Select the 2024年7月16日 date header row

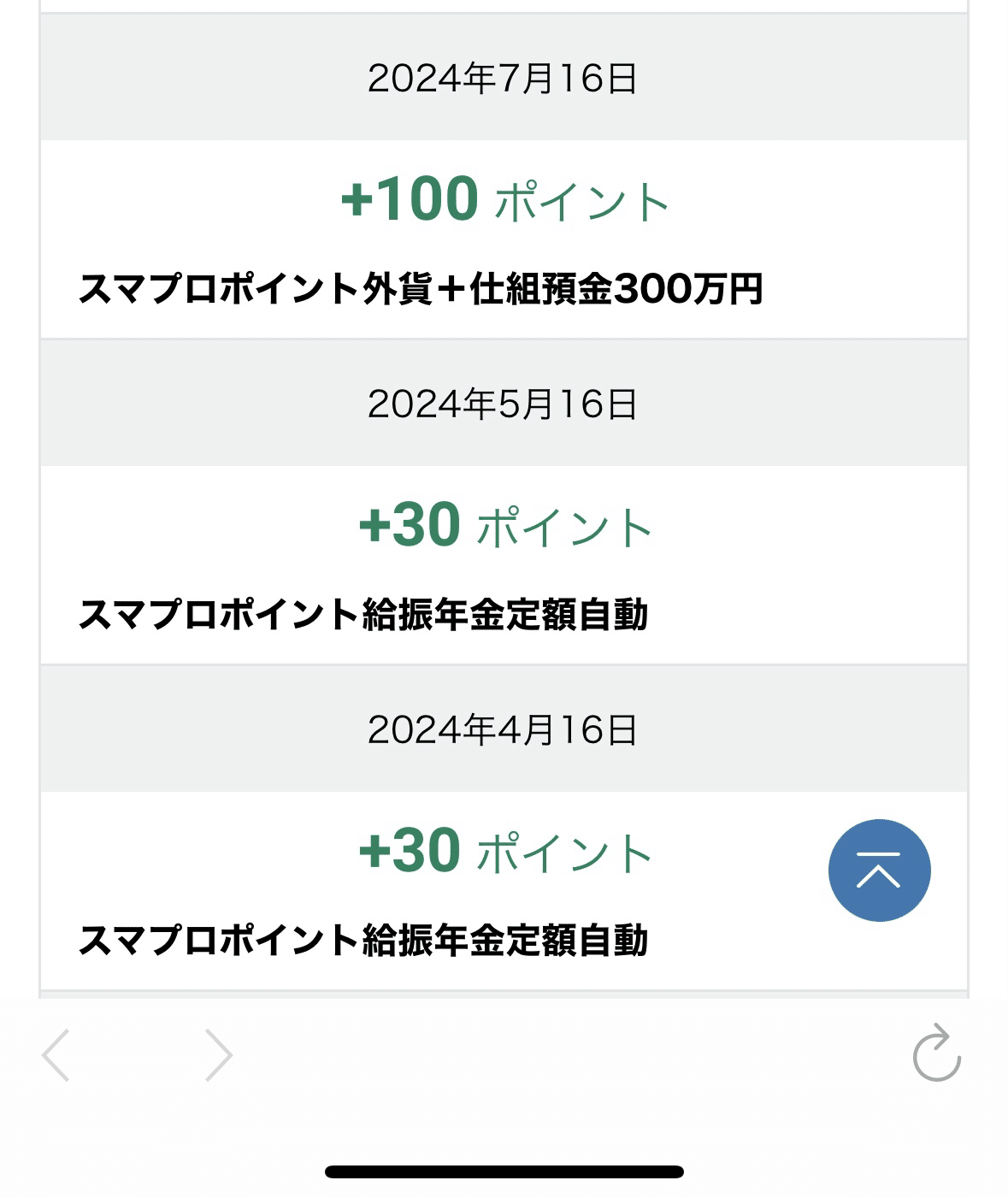(504, 80)
